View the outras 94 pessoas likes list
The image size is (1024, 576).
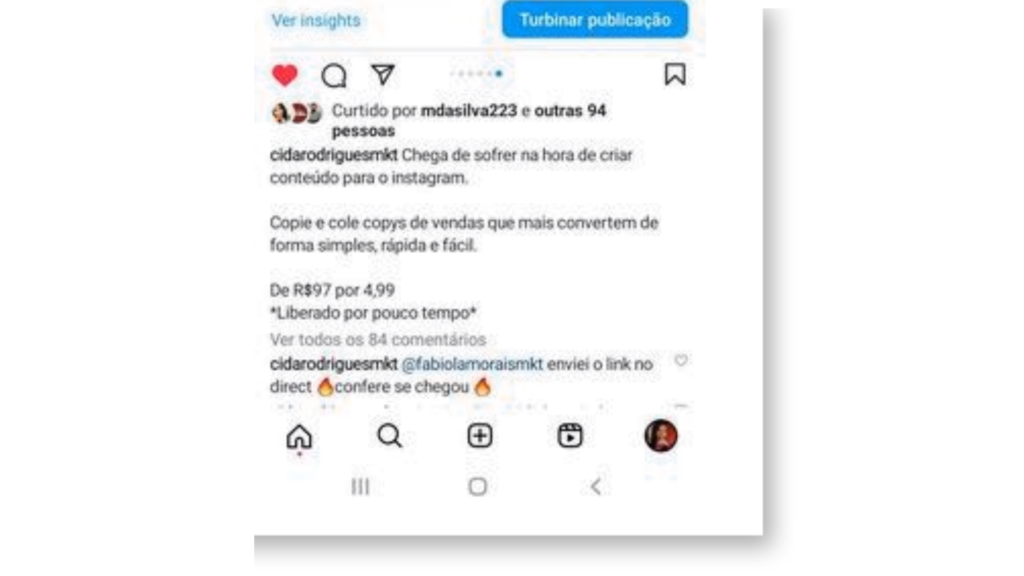(570, 111)
